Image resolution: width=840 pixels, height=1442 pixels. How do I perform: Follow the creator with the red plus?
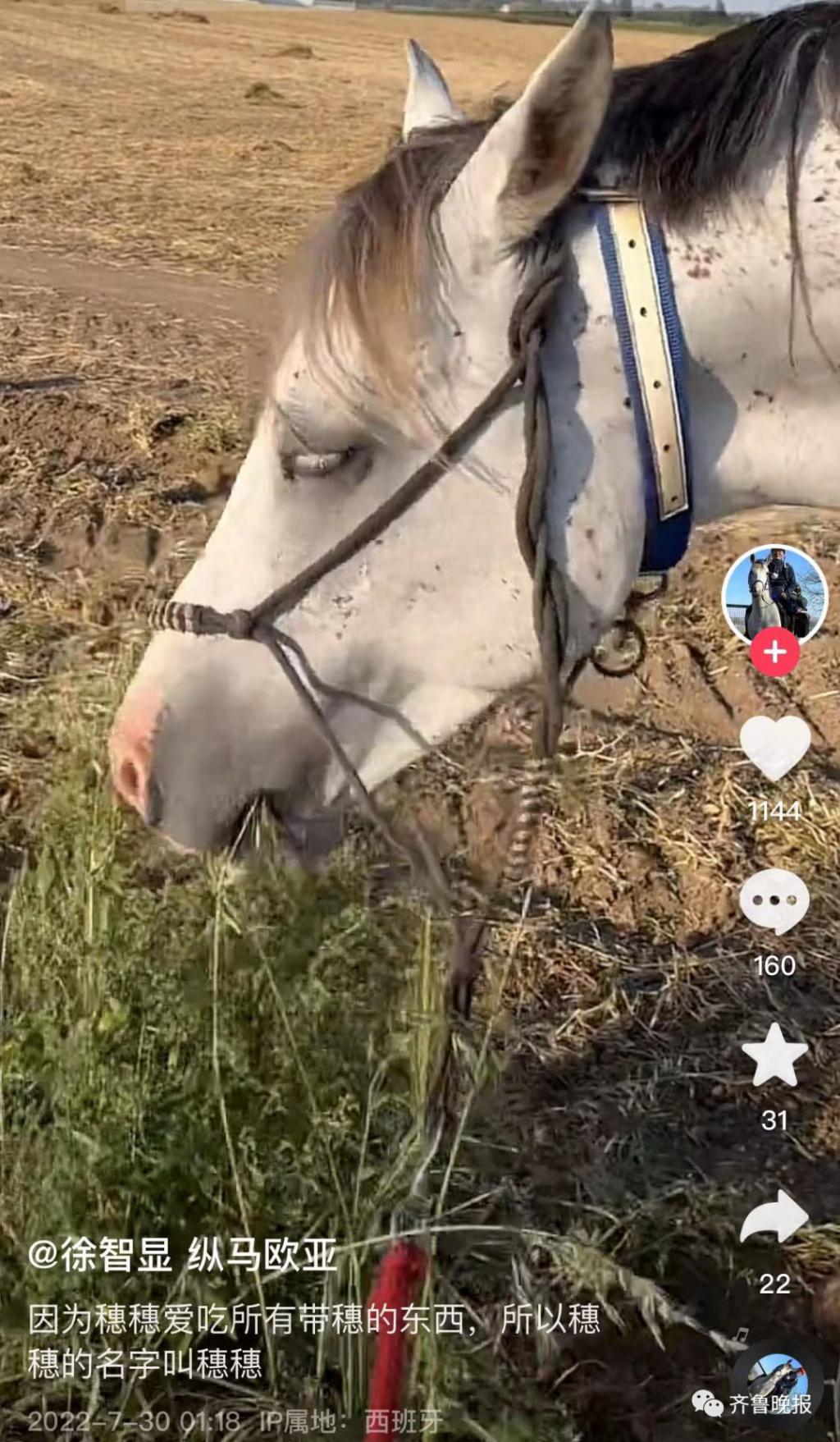774,653
